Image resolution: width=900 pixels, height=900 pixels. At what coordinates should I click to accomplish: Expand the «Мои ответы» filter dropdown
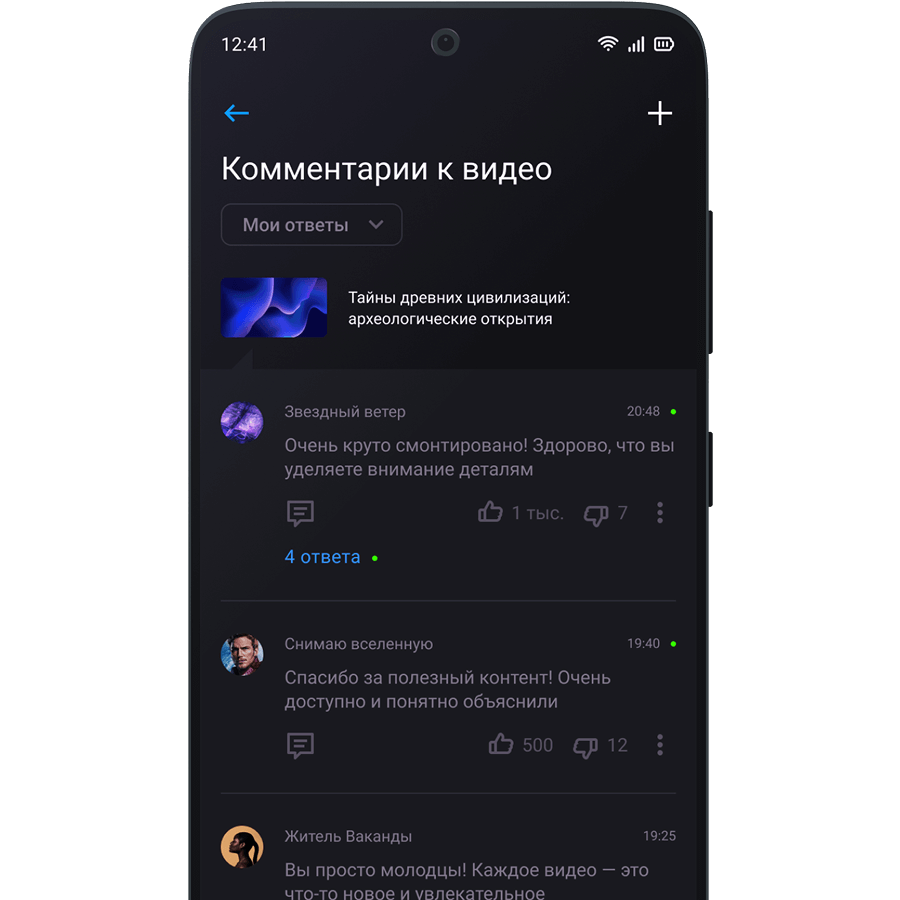pos(311,225)
